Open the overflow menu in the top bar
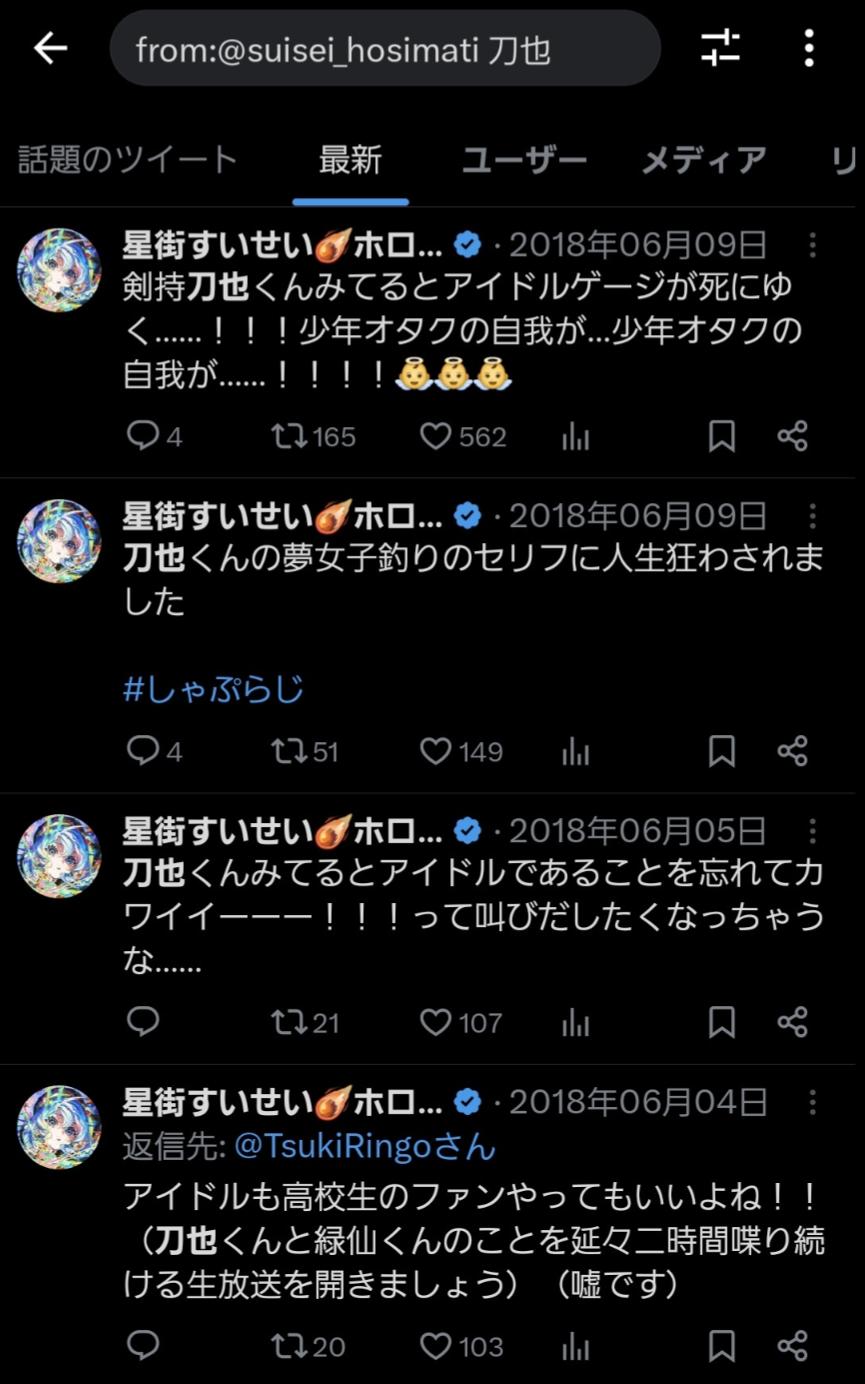 809,48
